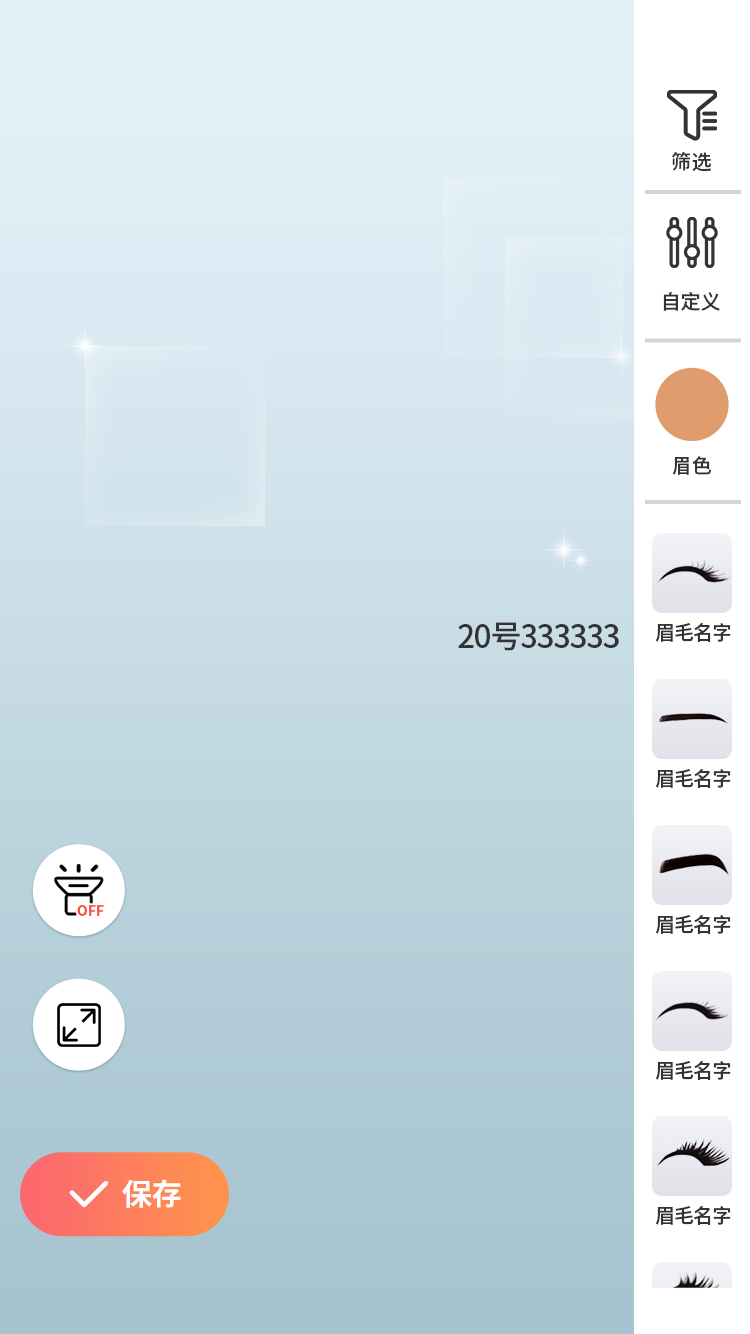Select the thin straight eyebrow style
750x1334 pixels.
pyautogui.click(x=691, y=719)
